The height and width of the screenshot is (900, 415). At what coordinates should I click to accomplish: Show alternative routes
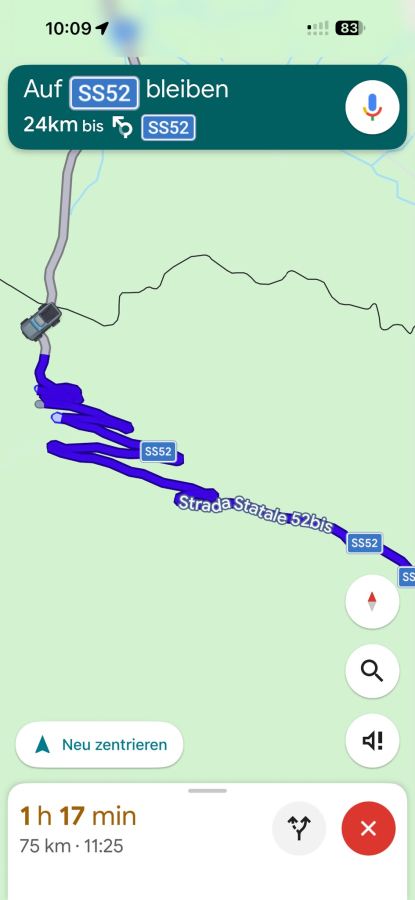tap(298, 829)
